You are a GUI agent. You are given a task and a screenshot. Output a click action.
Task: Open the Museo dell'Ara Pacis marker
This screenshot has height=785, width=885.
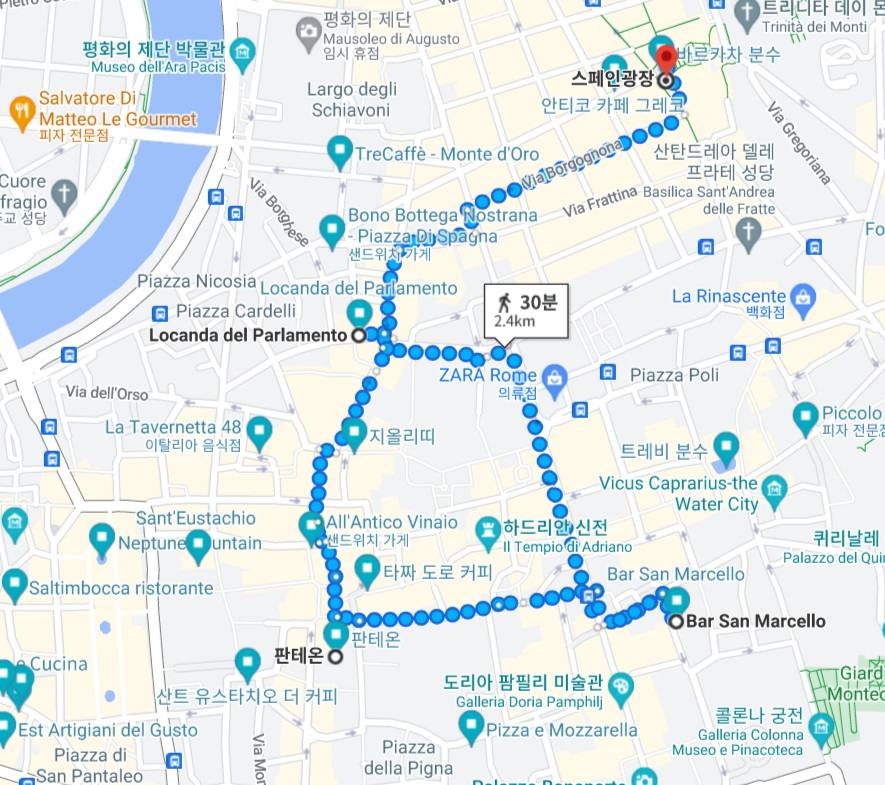coord(242,51)
